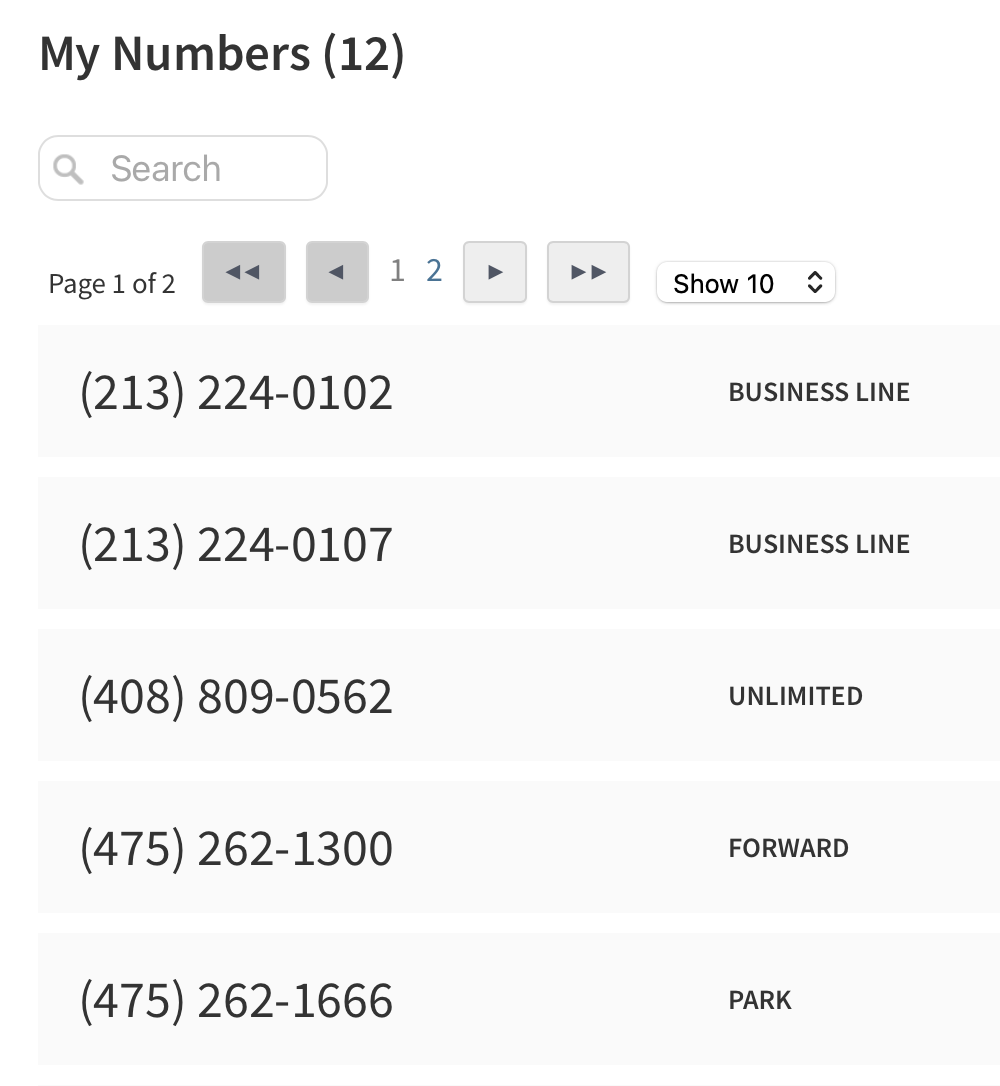This screenshot has height=1086, width=1000.
Task: Open number (408) 809-0562
Action: (236, 696)
